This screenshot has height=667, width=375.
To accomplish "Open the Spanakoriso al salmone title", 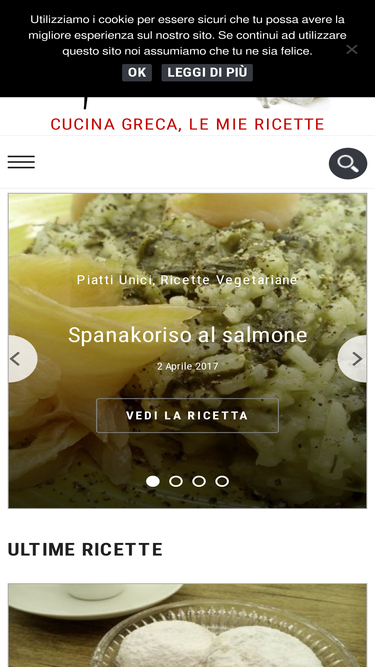I will click(188, 335).
